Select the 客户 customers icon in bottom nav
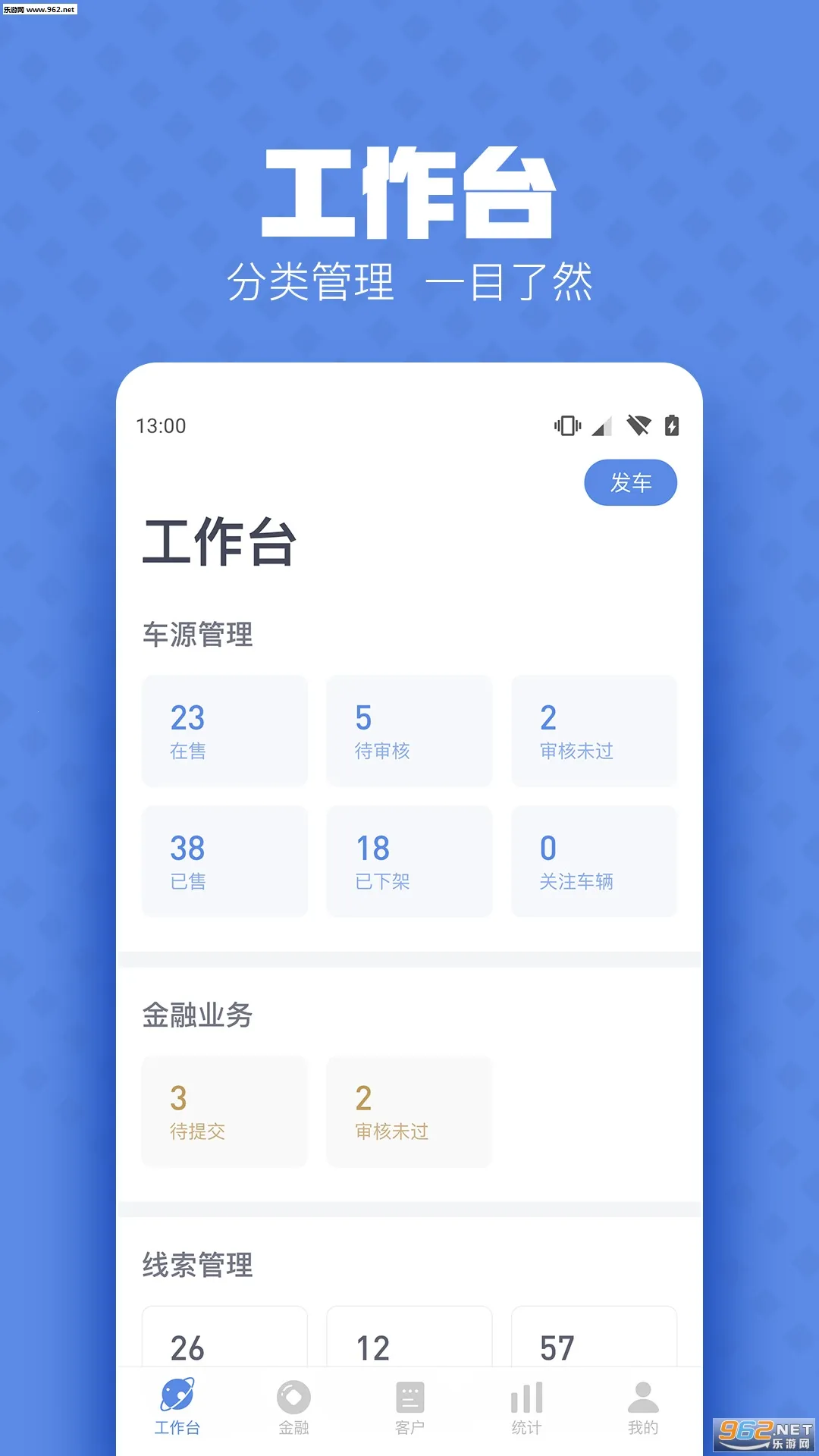 point(409,1398)
